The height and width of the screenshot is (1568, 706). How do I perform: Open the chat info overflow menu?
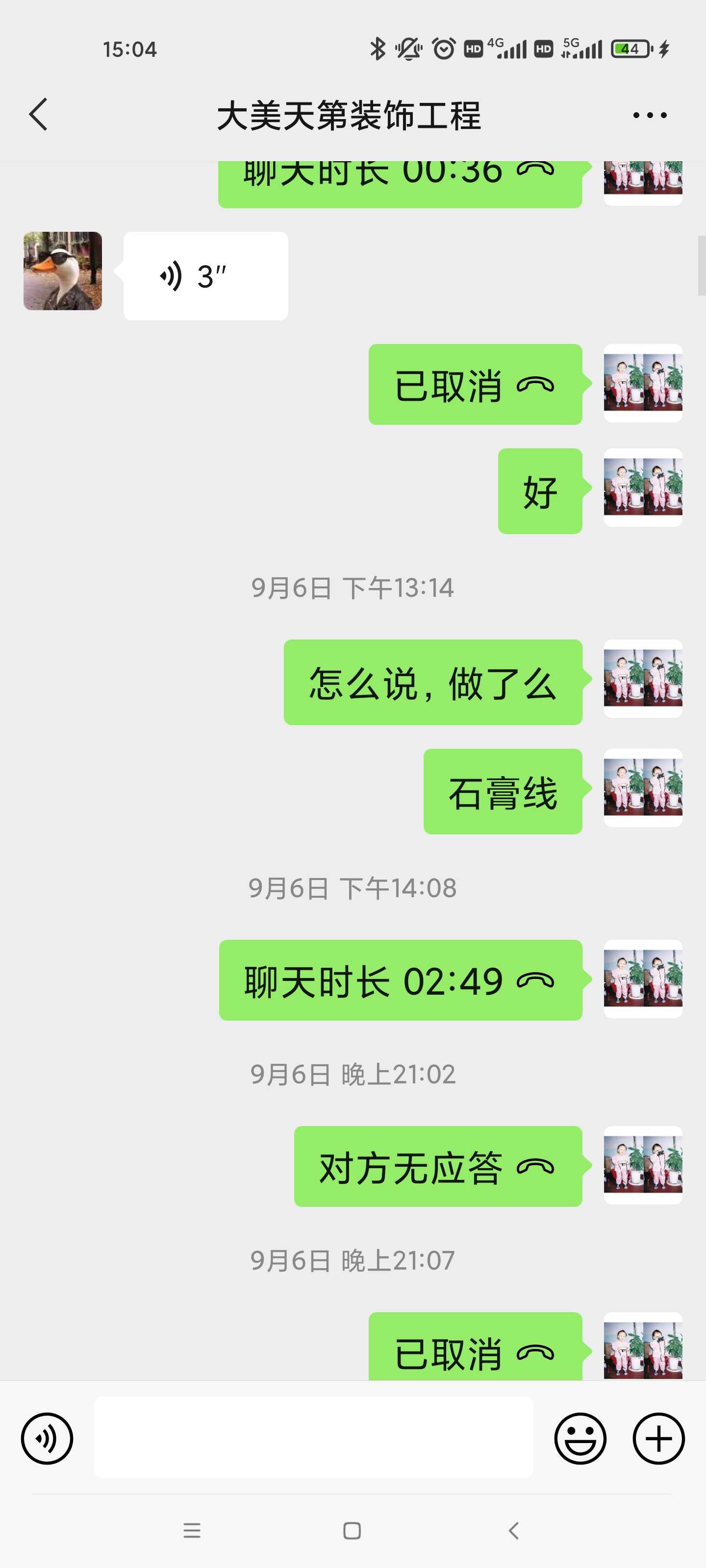pos(649,115)
